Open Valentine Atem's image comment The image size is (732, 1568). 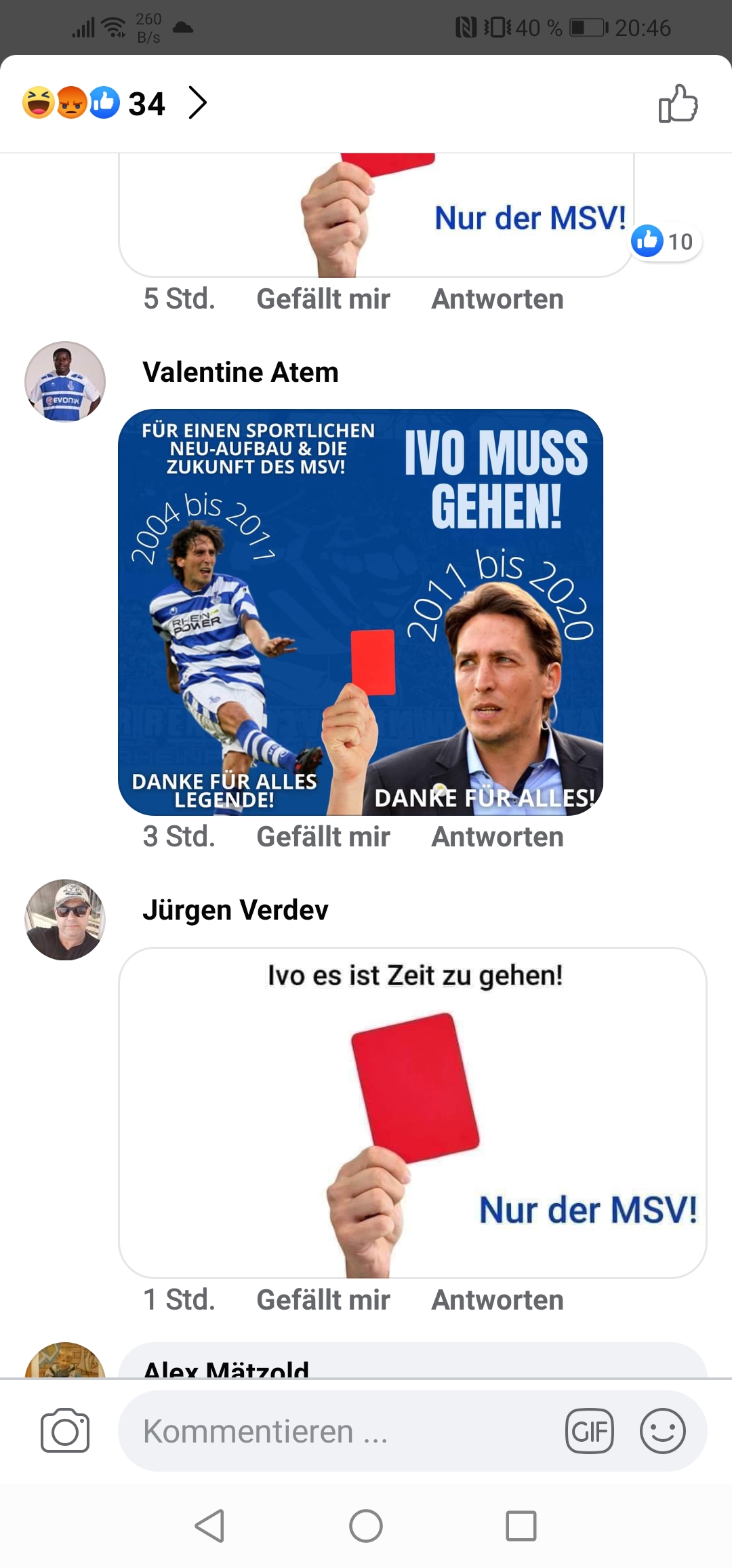(x=361, y=612)
